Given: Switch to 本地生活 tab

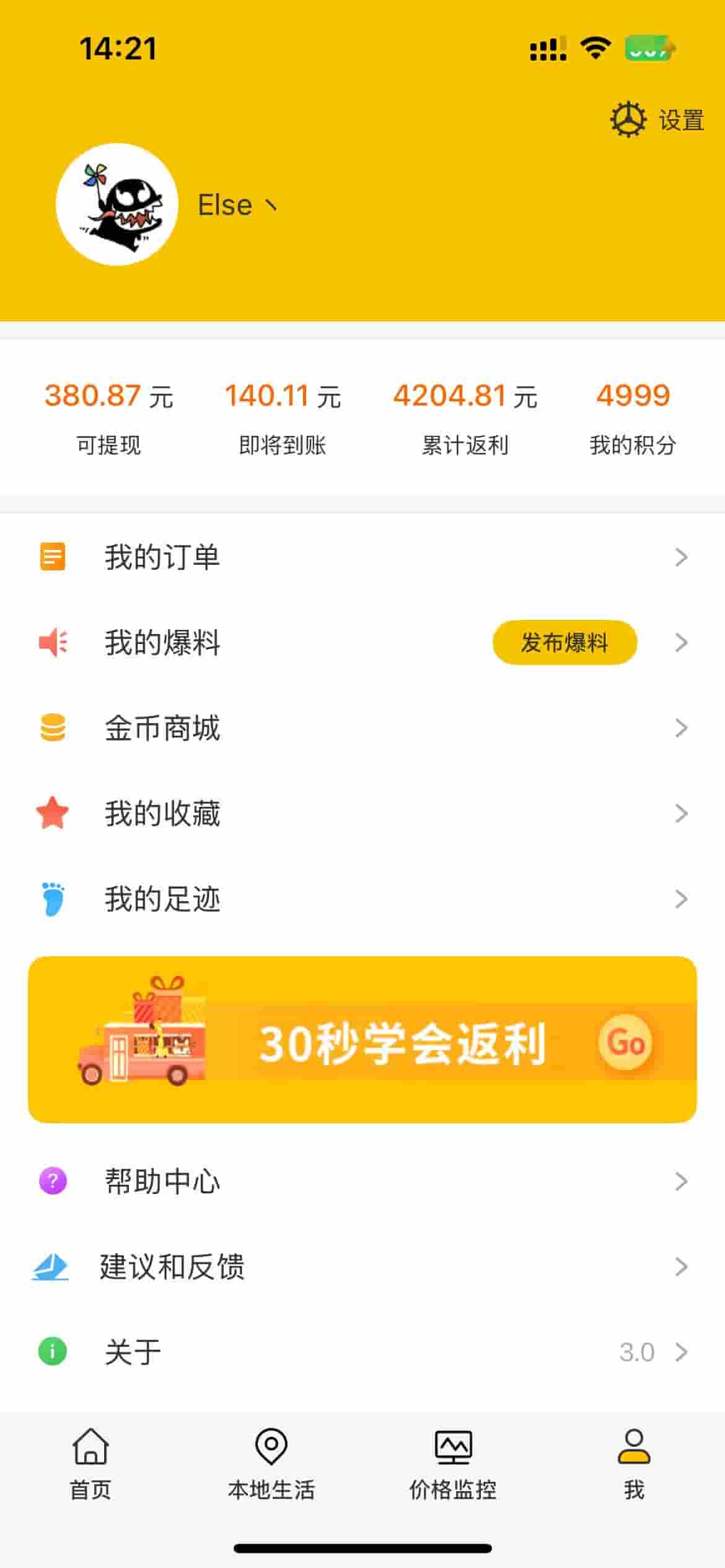Looking at the screenshot, I should 271,1464.
